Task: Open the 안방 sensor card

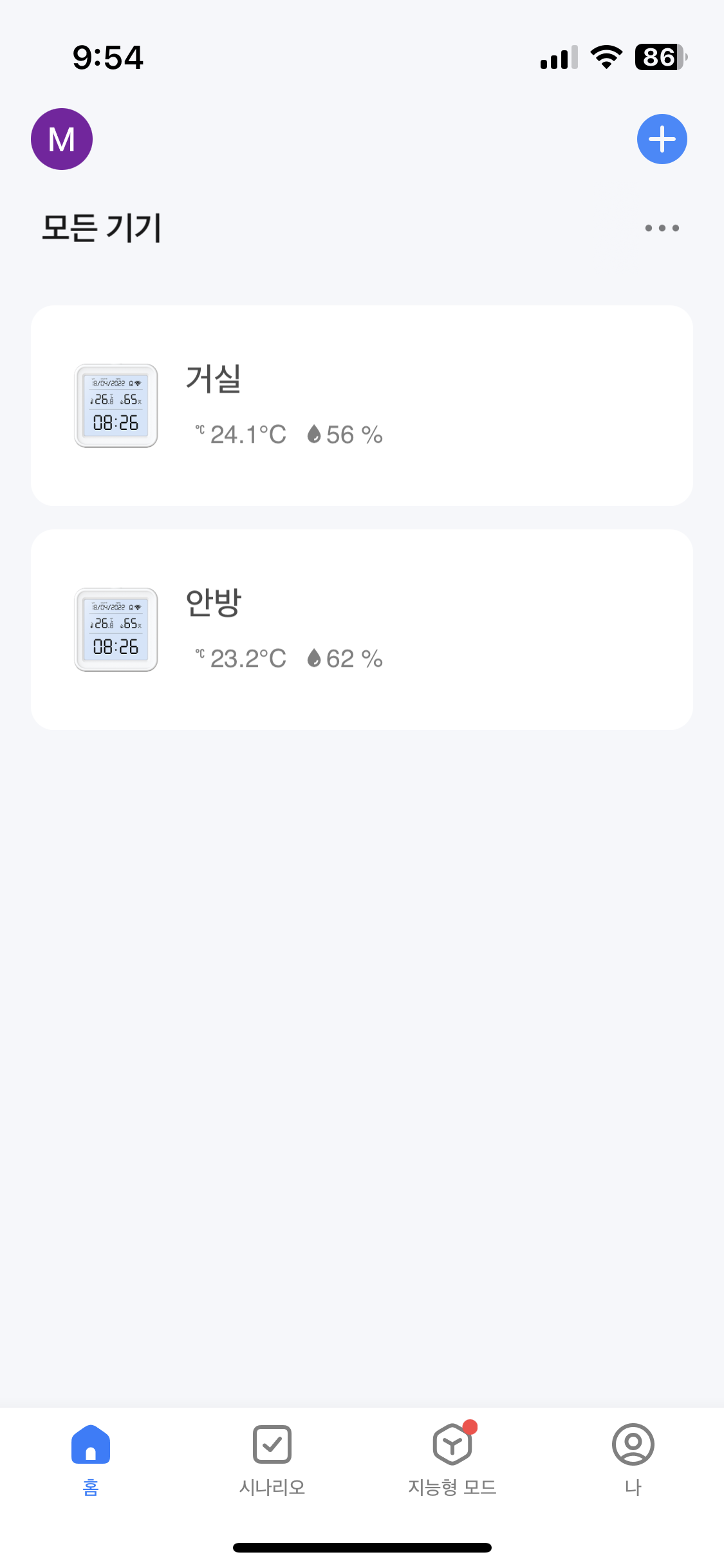Action: tap(362, 630)
